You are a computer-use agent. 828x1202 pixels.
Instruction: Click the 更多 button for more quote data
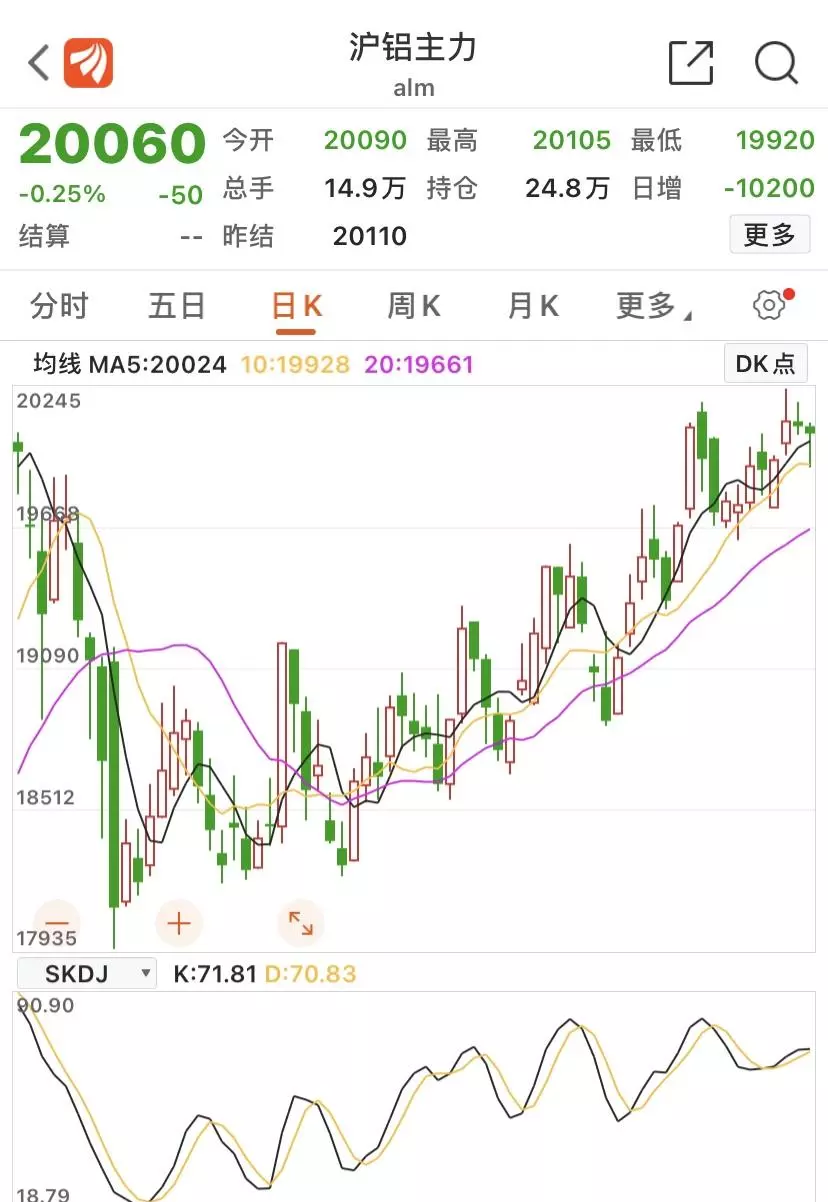[x=769, y=235]
